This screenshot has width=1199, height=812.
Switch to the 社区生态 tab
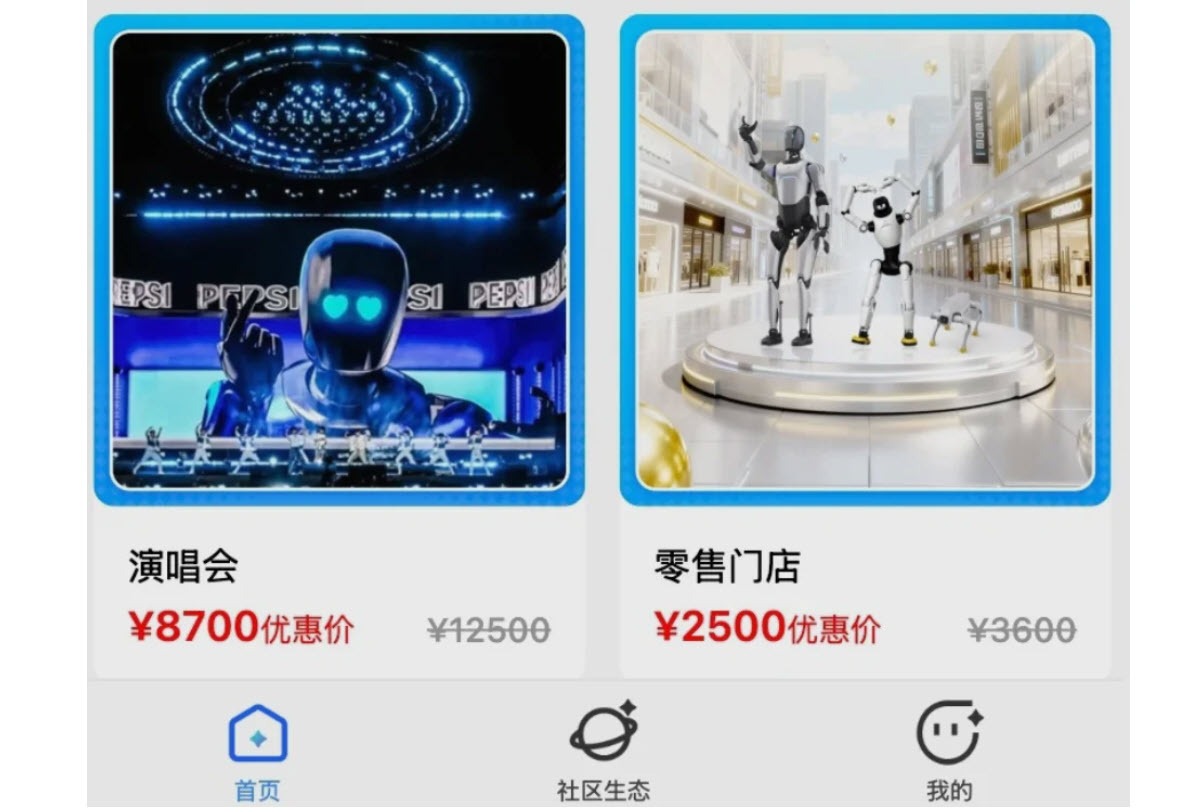[x=603, y=752]
